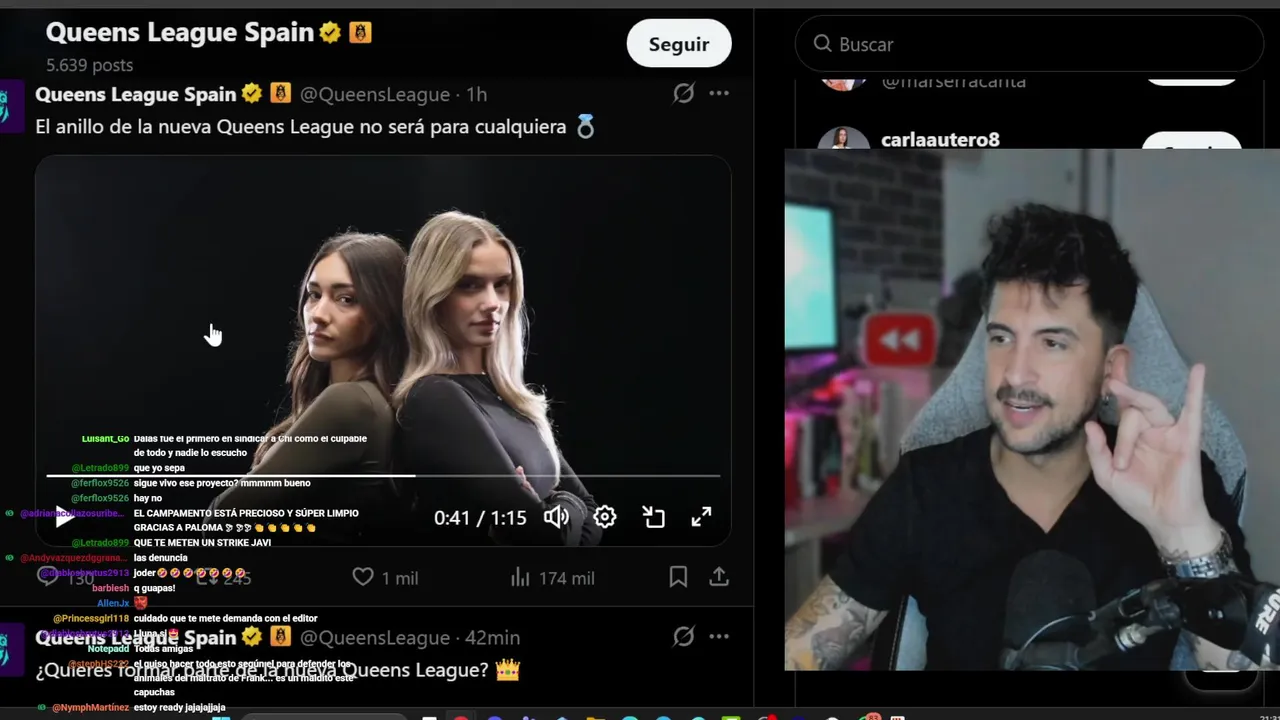Viewport: 1280px width, 720px height.
Task: Follow Queens League Spain with Seguir button
Action: (x=678, y=44)
